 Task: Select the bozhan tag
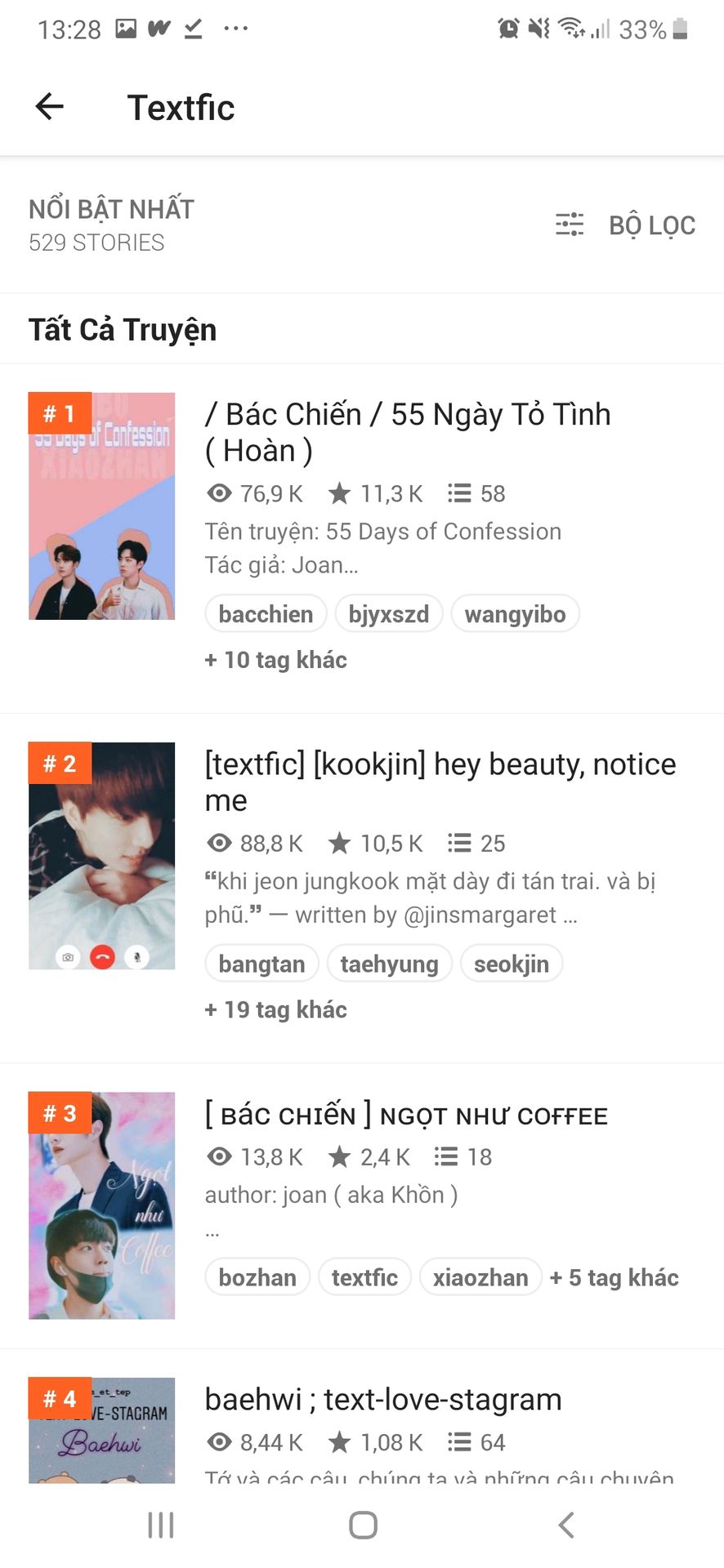(x=257, y=1277)
